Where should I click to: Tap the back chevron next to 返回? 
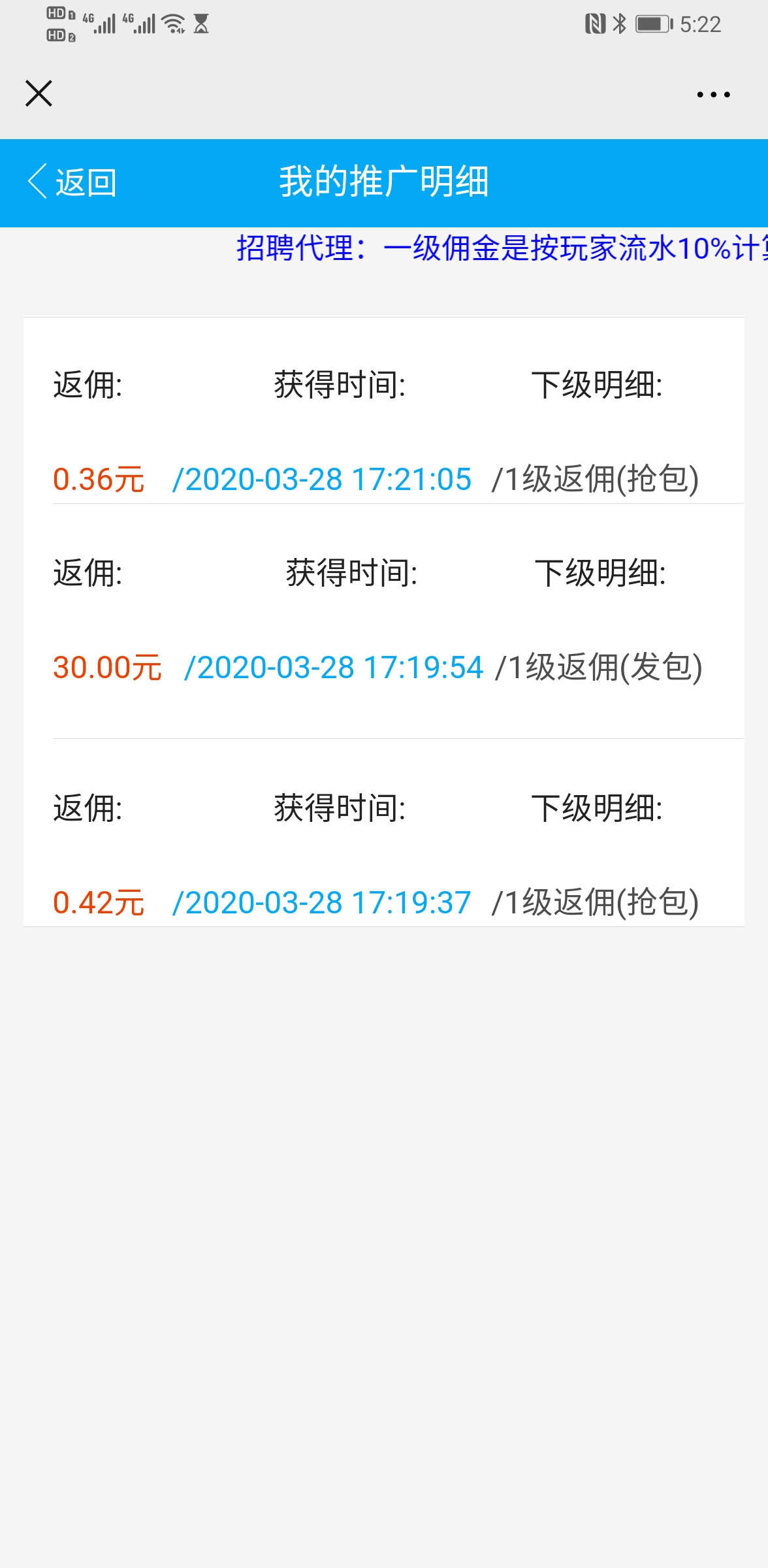pyautogui.click(x=36, y=183)
